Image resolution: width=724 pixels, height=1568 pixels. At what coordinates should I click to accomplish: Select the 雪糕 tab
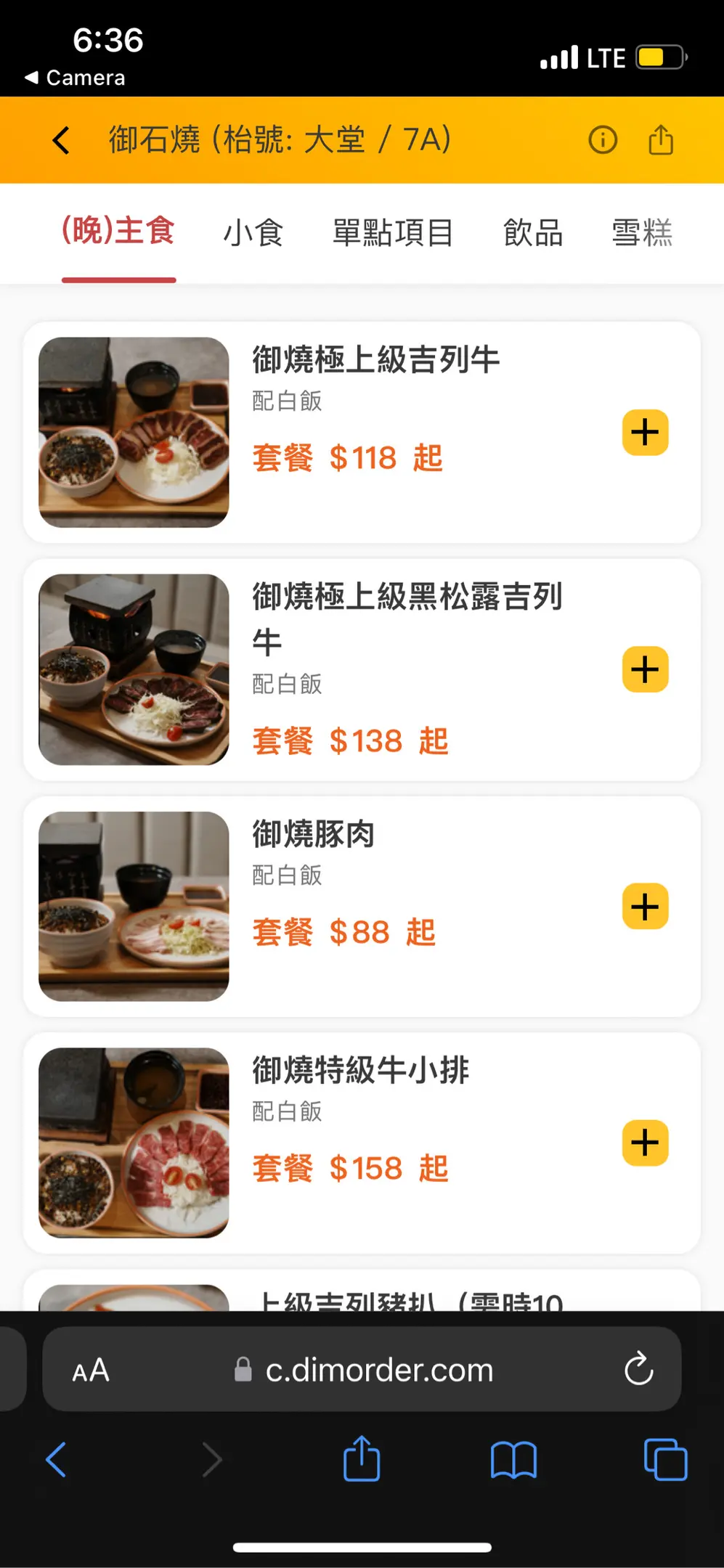click(x=642, y=233)
